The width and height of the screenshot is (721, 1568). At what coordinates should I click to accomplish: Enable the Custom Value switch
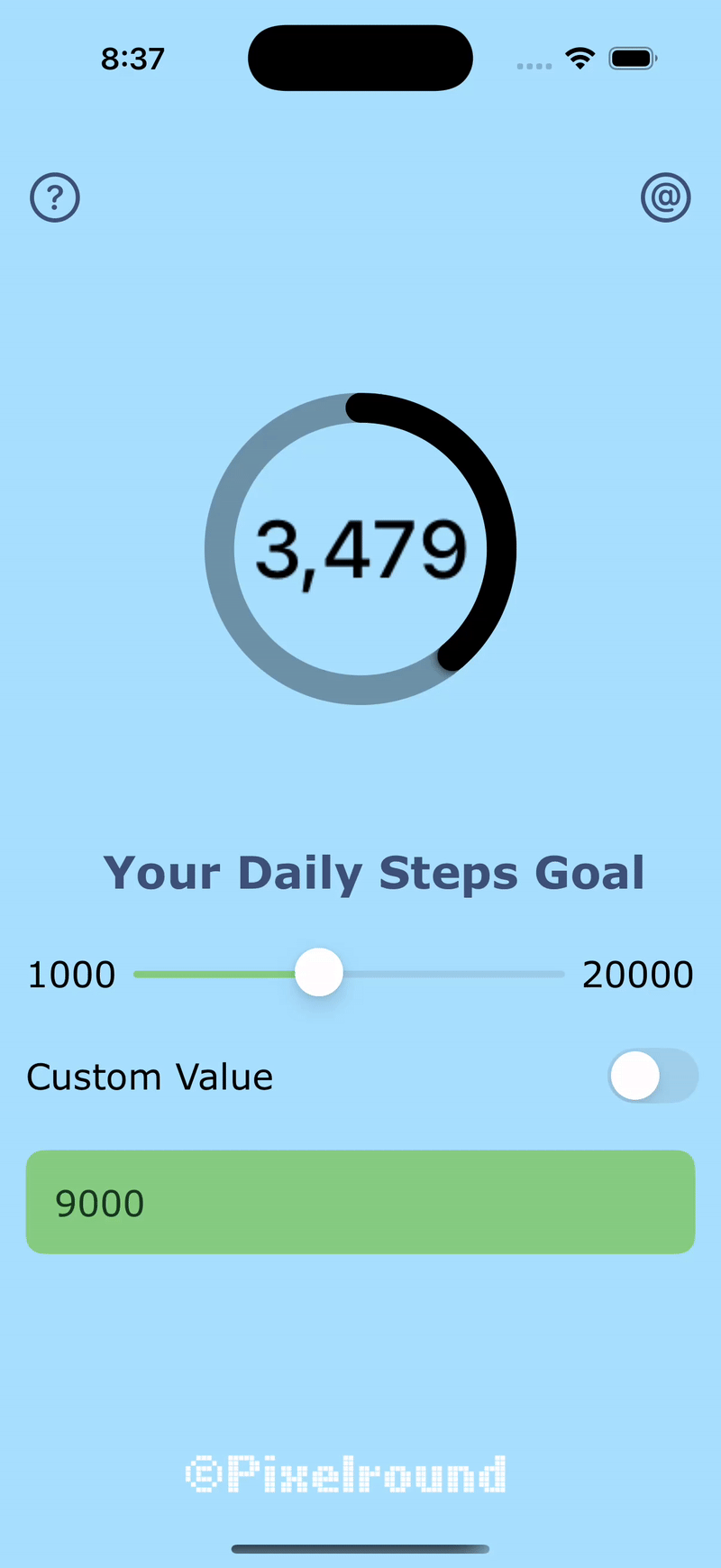(653, 1076)
